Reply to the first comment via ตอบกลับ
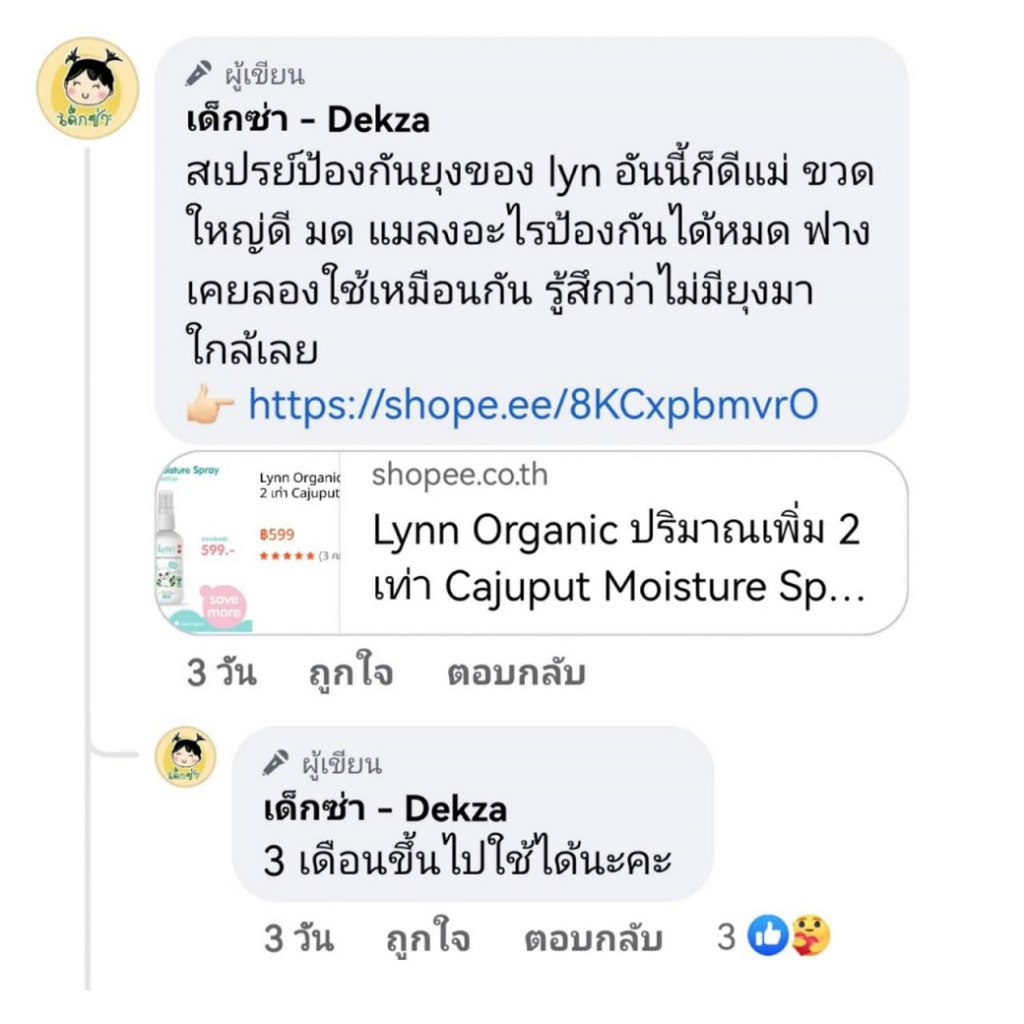The height and width of the screenshot is (1024, 1024). 516,673
